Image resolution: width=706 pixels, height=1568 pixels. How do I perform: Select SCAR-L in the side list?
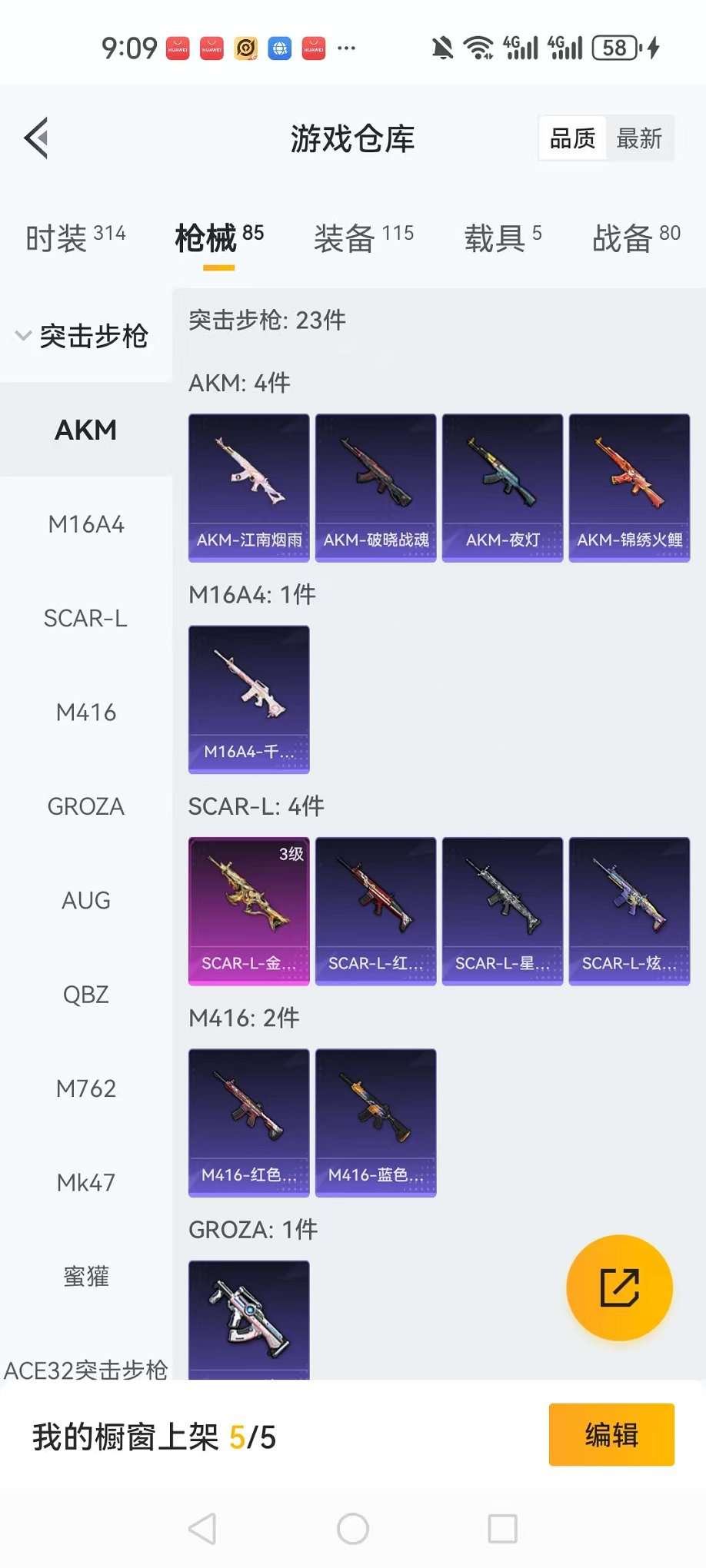[86, 618]
